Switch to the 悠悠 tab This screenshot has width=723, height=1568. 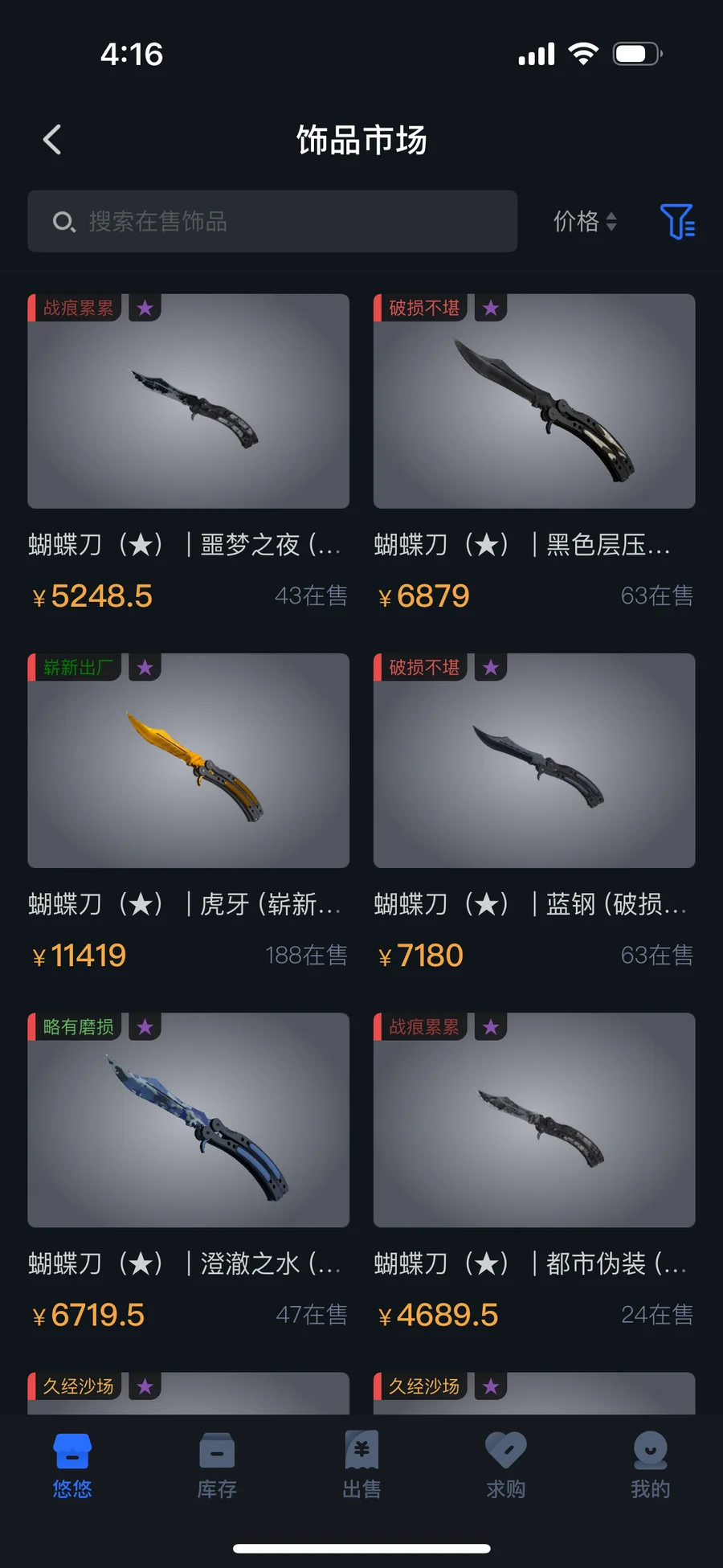click(72, 1466)
